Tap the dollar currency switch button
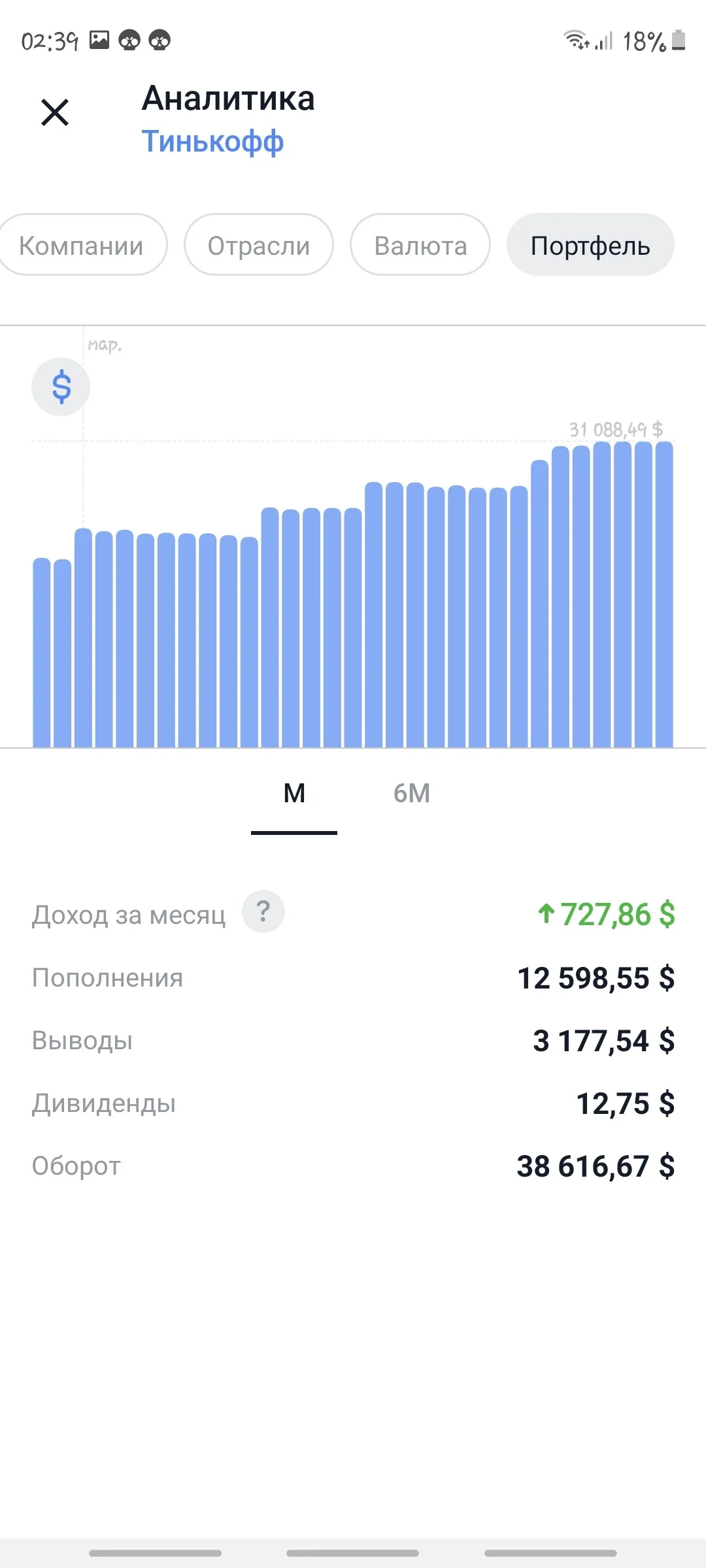Image resolution: width=706 pixels, height=1568 pixels. (x=61, y=387)
